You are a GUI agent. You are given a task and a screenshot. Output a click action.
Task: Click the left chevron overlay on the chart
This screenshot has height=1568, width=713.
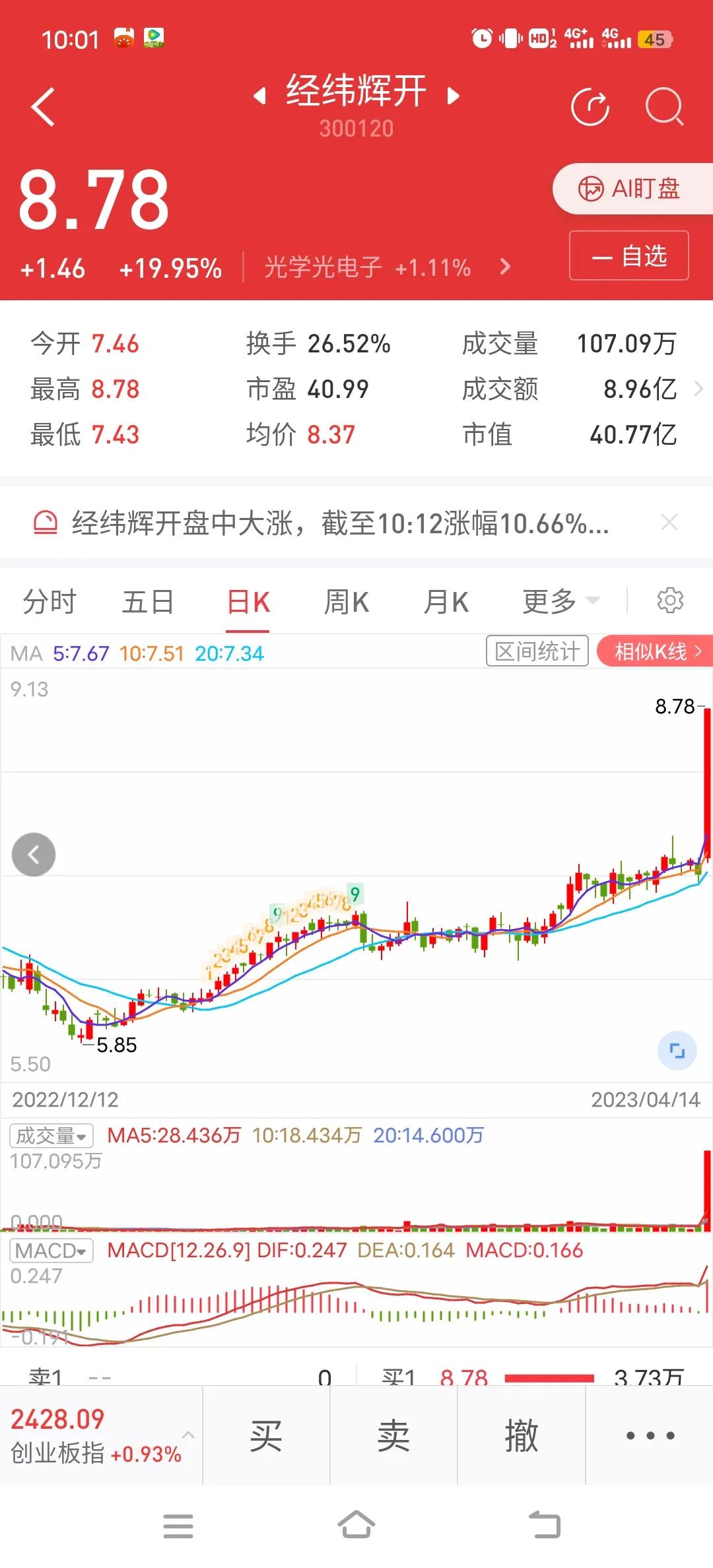point(34,854)
